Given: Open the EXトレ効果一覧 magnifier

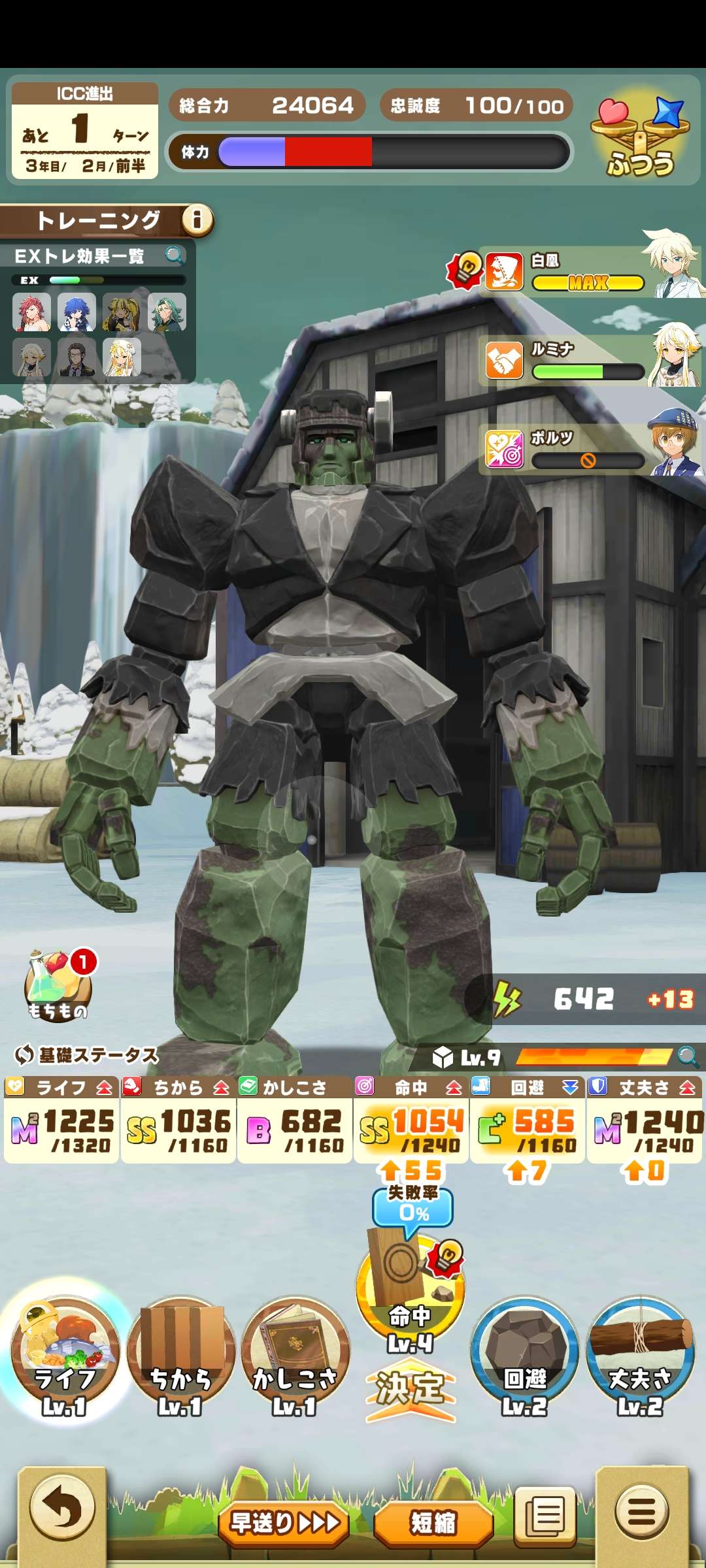Looking at the screenshot, I should pyautogui.click(x=174, y=255).
